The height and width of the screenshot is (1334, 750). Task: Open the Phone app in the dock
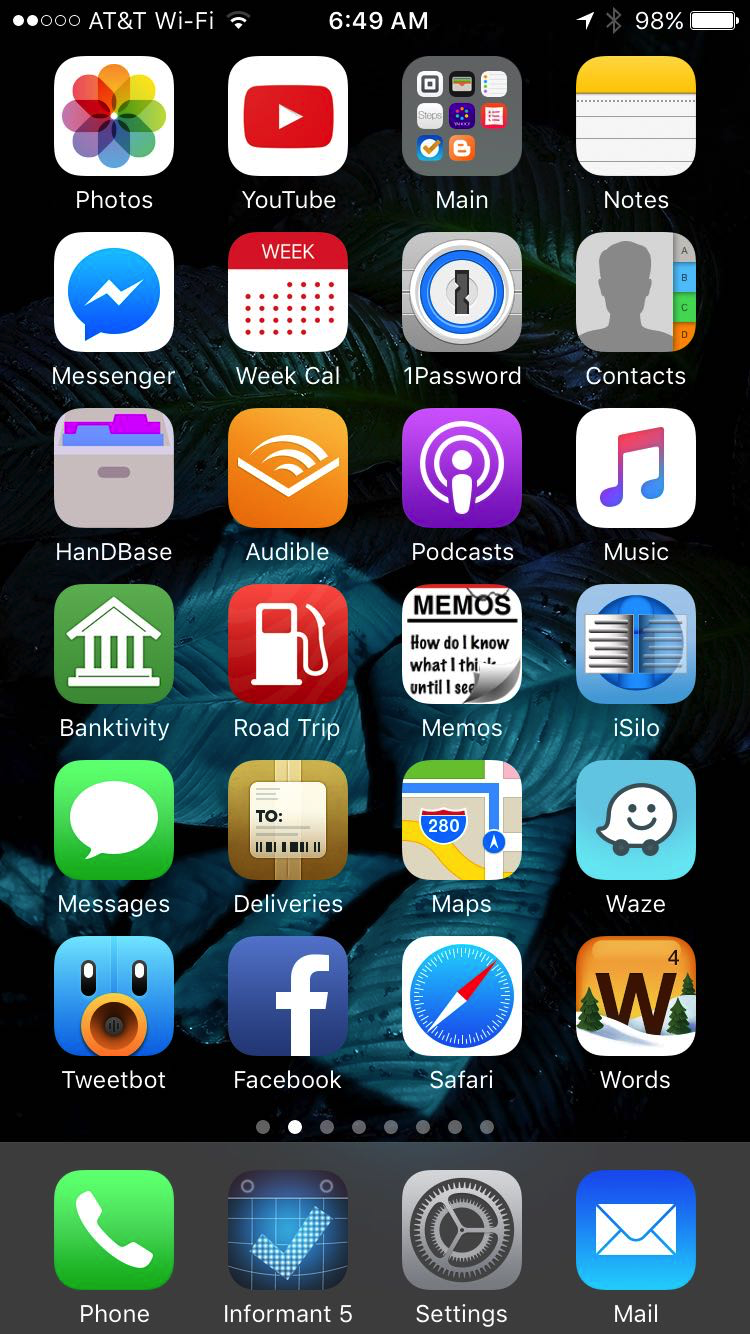(114, 1230)
